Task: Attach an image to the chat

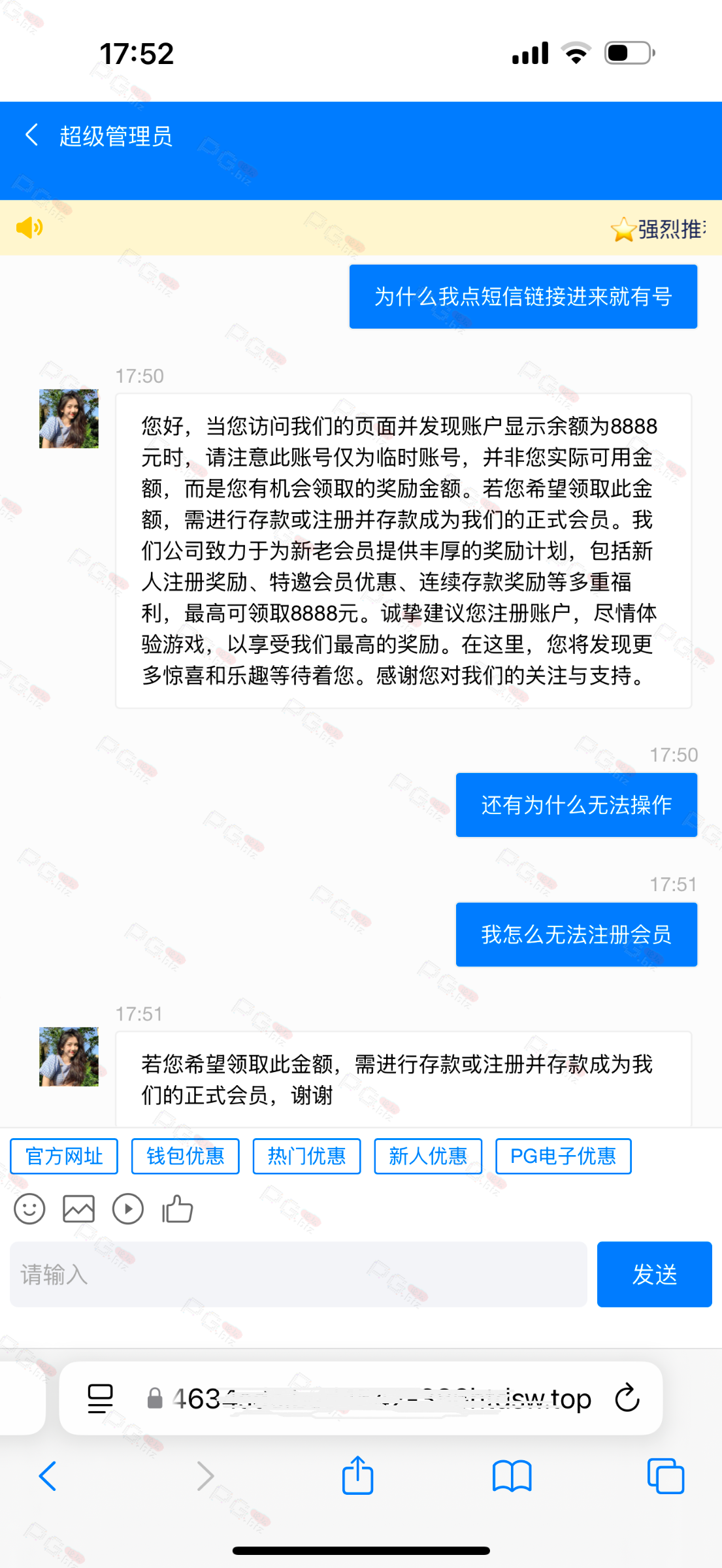Action: coord(78,1209)
